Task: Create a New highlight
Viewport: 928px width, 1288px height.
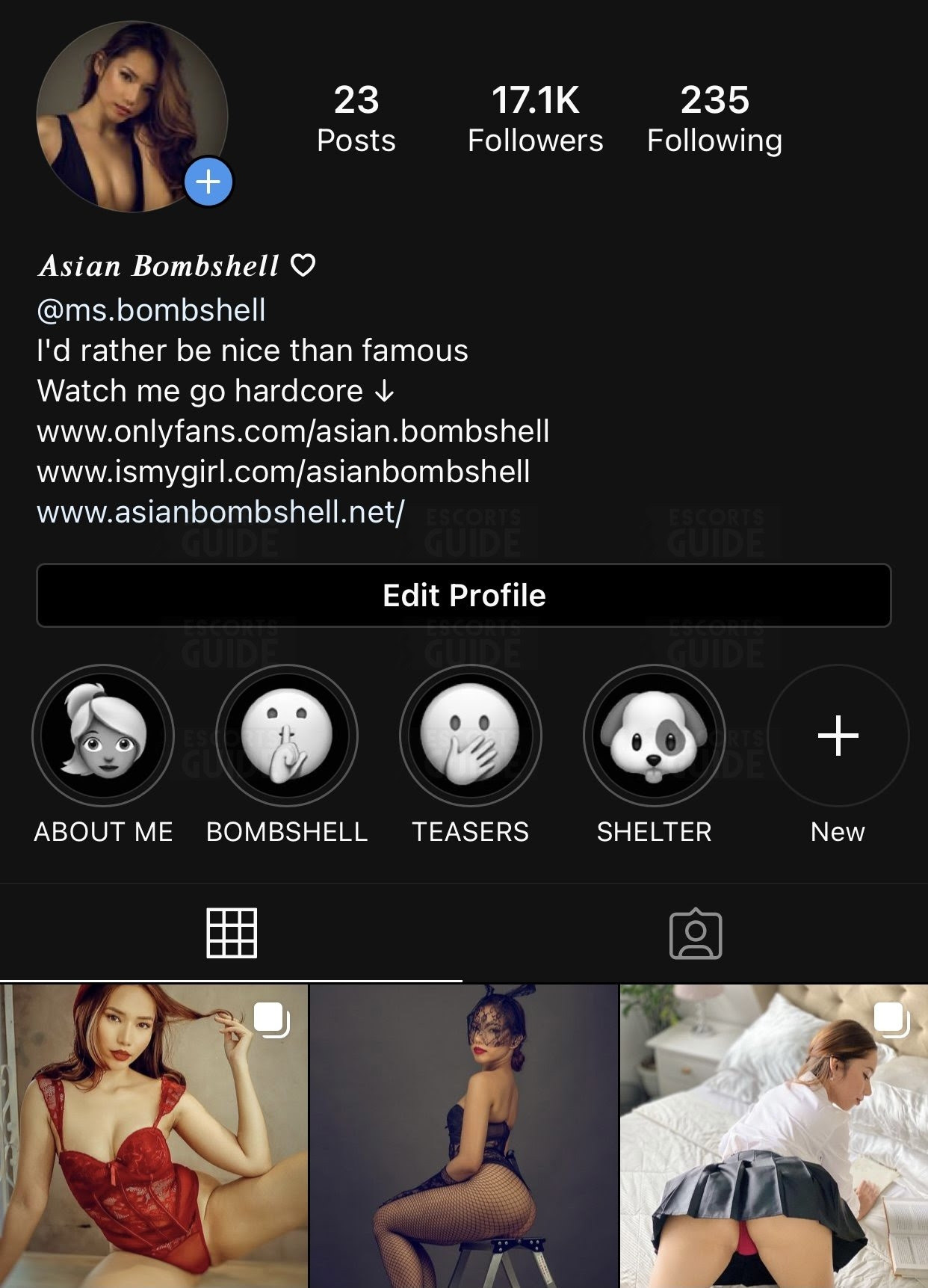Action: click(838, 736)
